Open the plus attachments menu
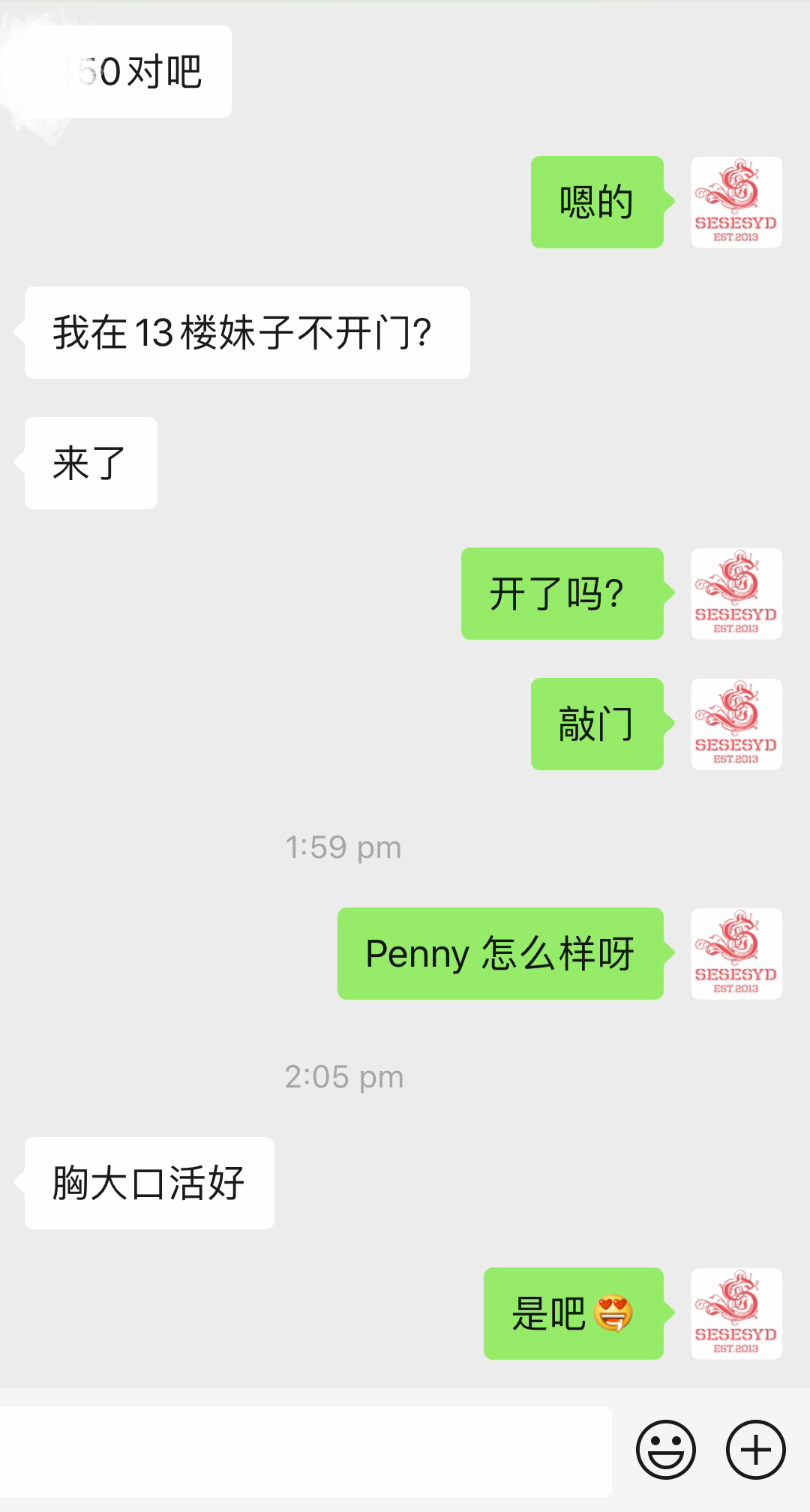 click(755, 1450)
